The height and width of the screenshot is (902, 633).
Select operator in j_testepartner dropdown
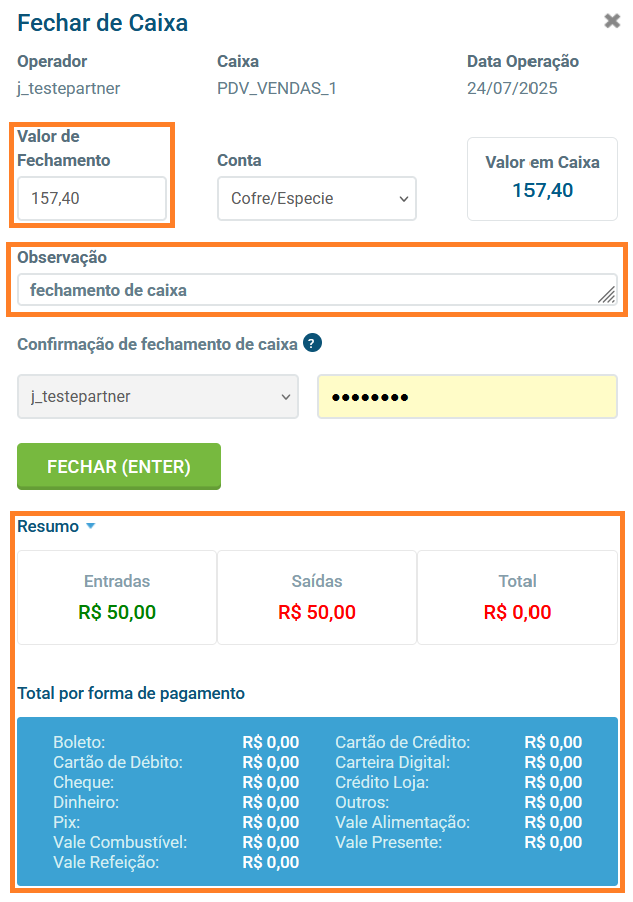[x=158, y=396]
